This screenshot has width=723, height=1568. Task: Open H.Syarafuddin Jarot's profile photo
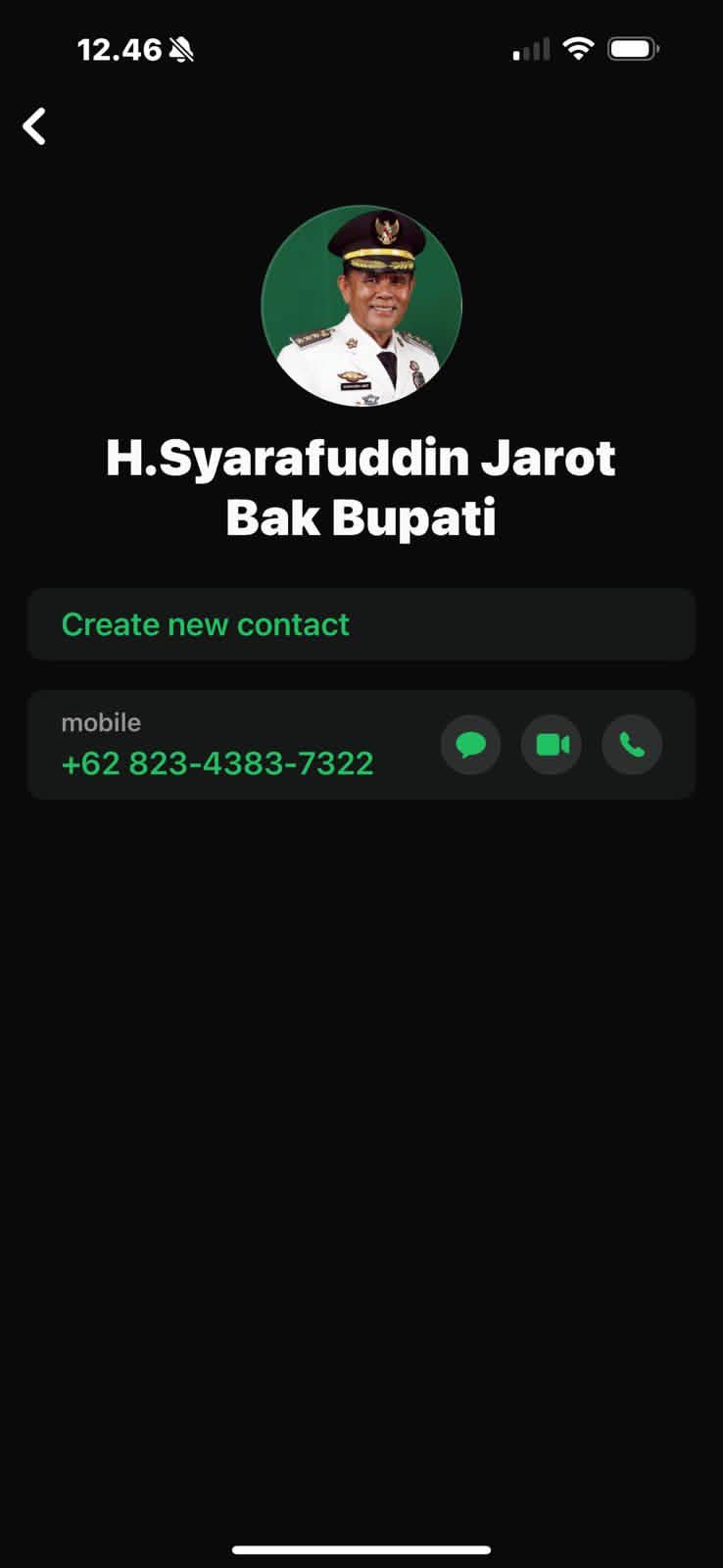coord(361,306)
